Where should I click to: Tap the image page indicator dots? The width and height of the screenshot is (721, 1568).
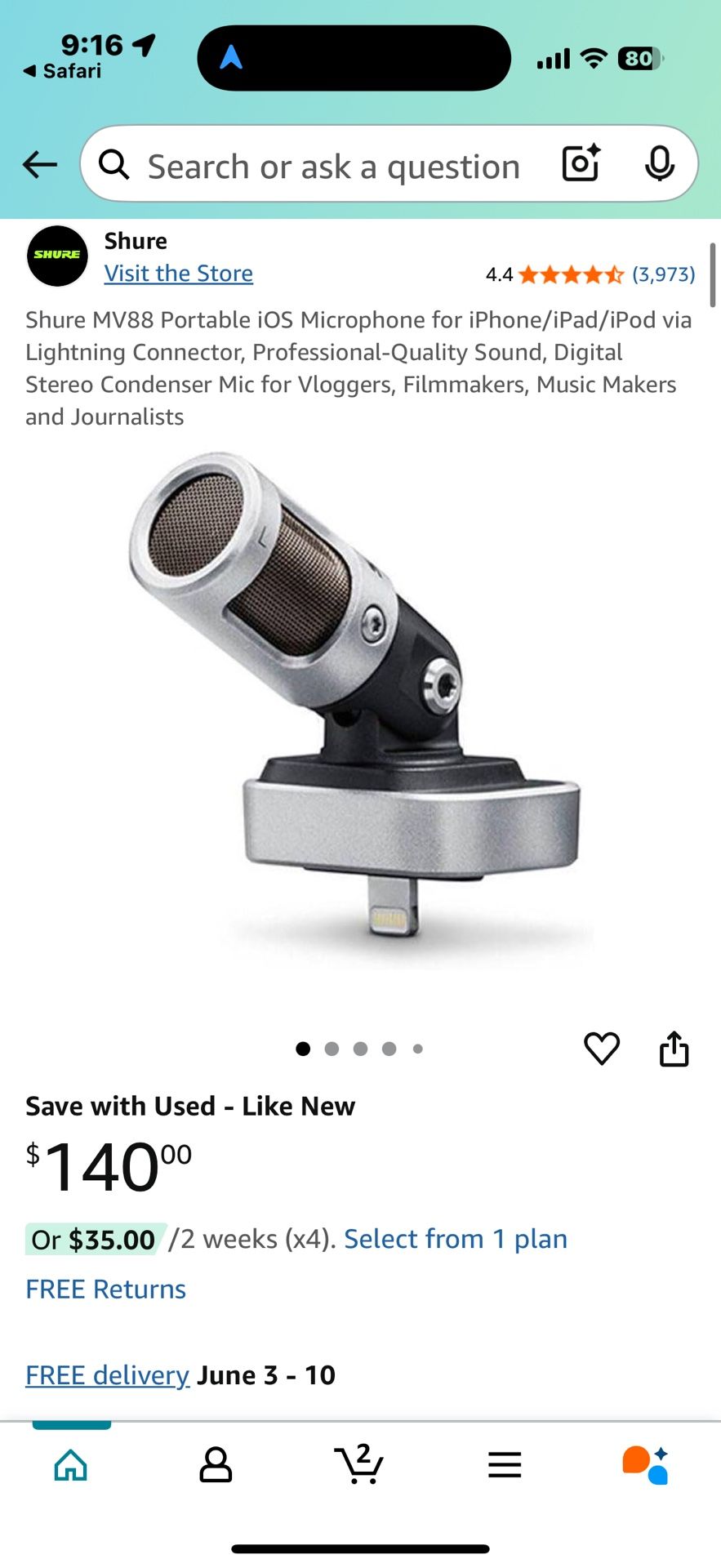point(359,1049)
